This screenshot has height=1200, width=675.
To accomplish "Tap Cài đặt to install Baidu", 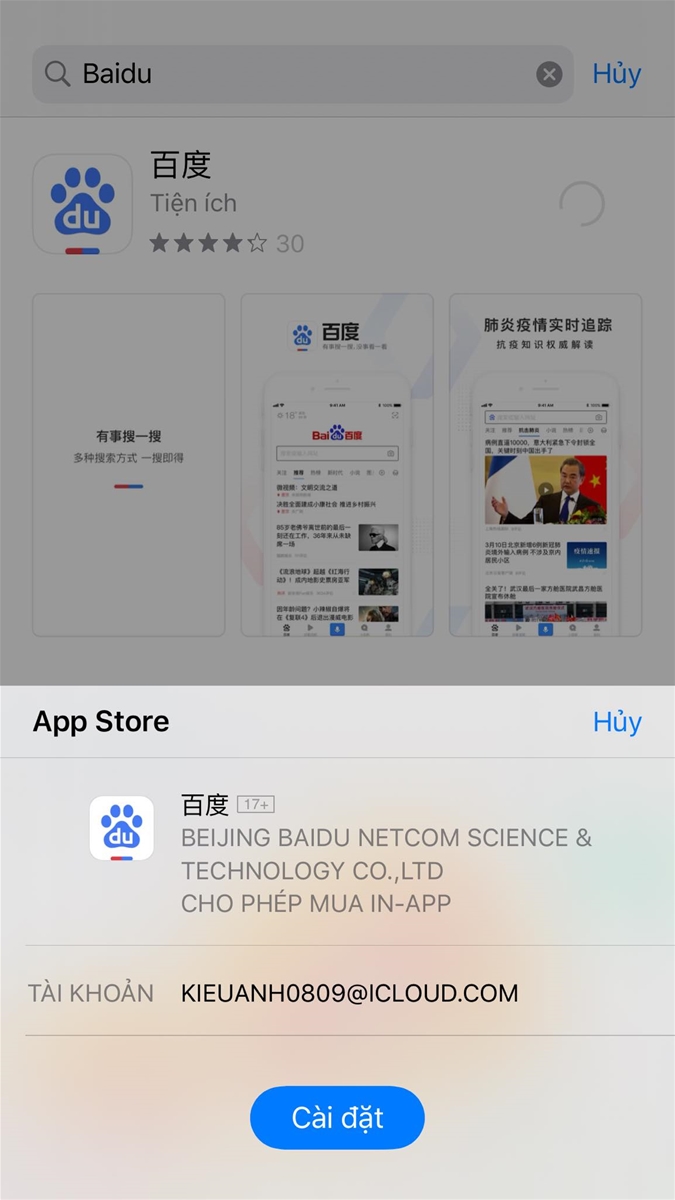I will pos(337,1117).
